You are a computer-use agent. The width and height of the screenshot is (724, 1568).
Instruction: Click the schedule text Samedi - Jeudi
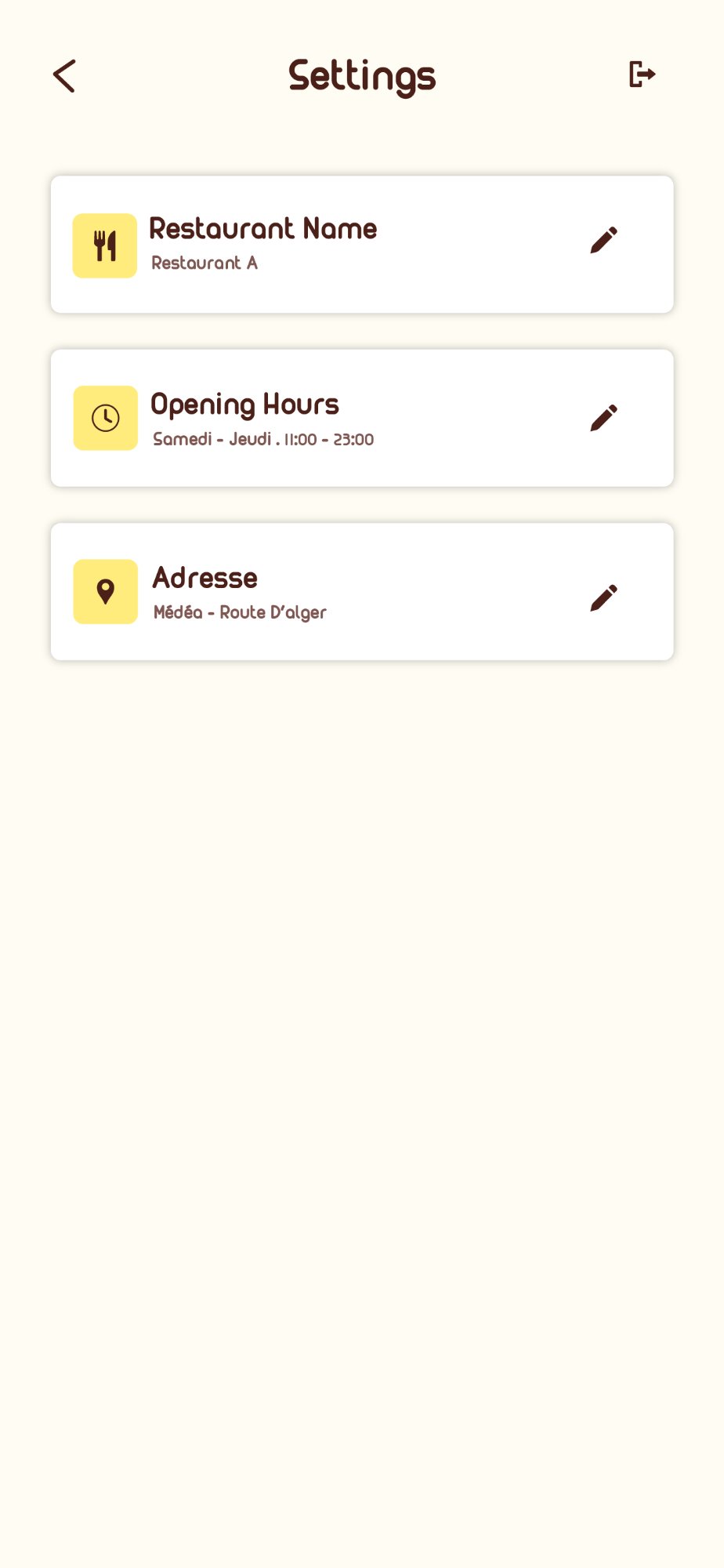pyautogui.click(x=263, y=439)
